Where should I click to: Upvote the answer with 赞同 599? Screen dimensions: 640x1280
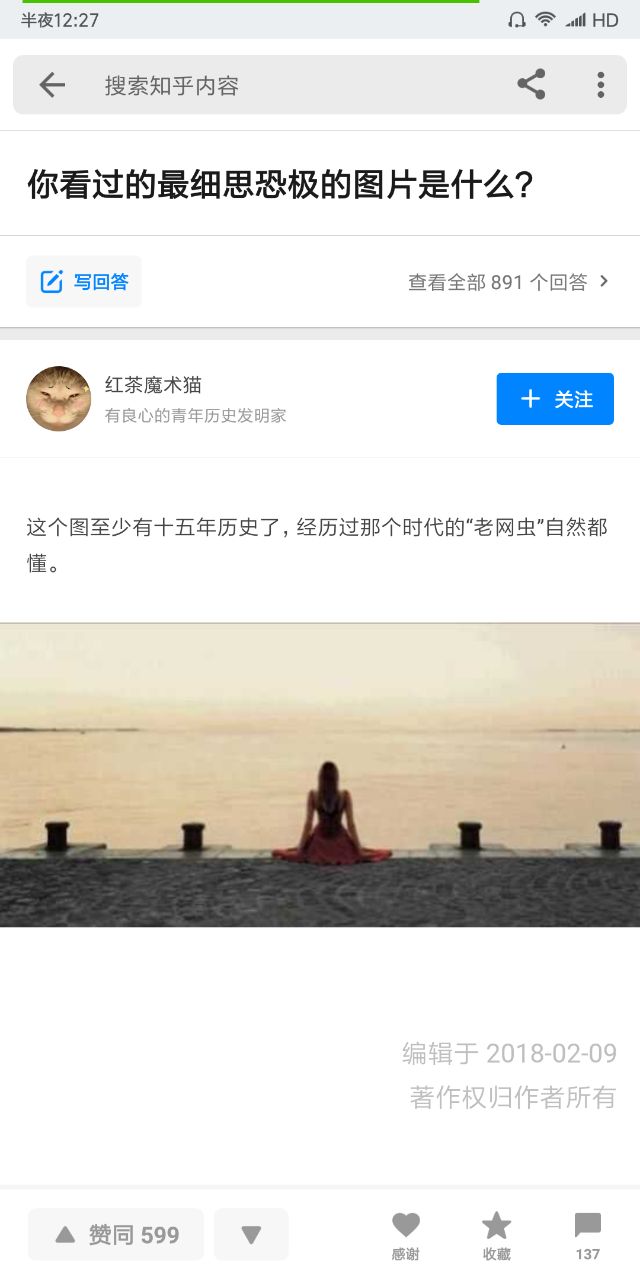[116, 1234]
